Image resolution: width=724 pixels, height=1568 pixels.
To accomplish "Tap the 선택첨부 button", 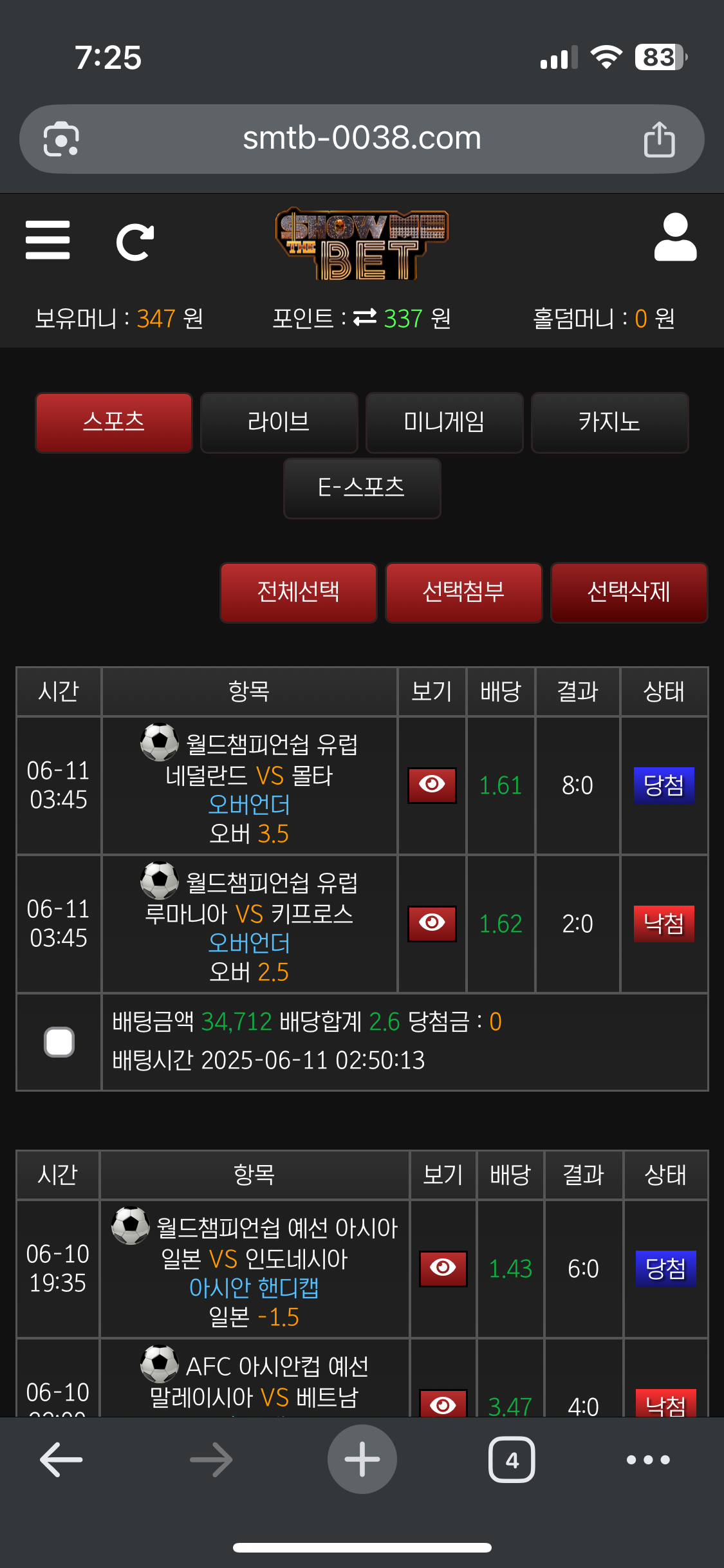I will point(463,592).
